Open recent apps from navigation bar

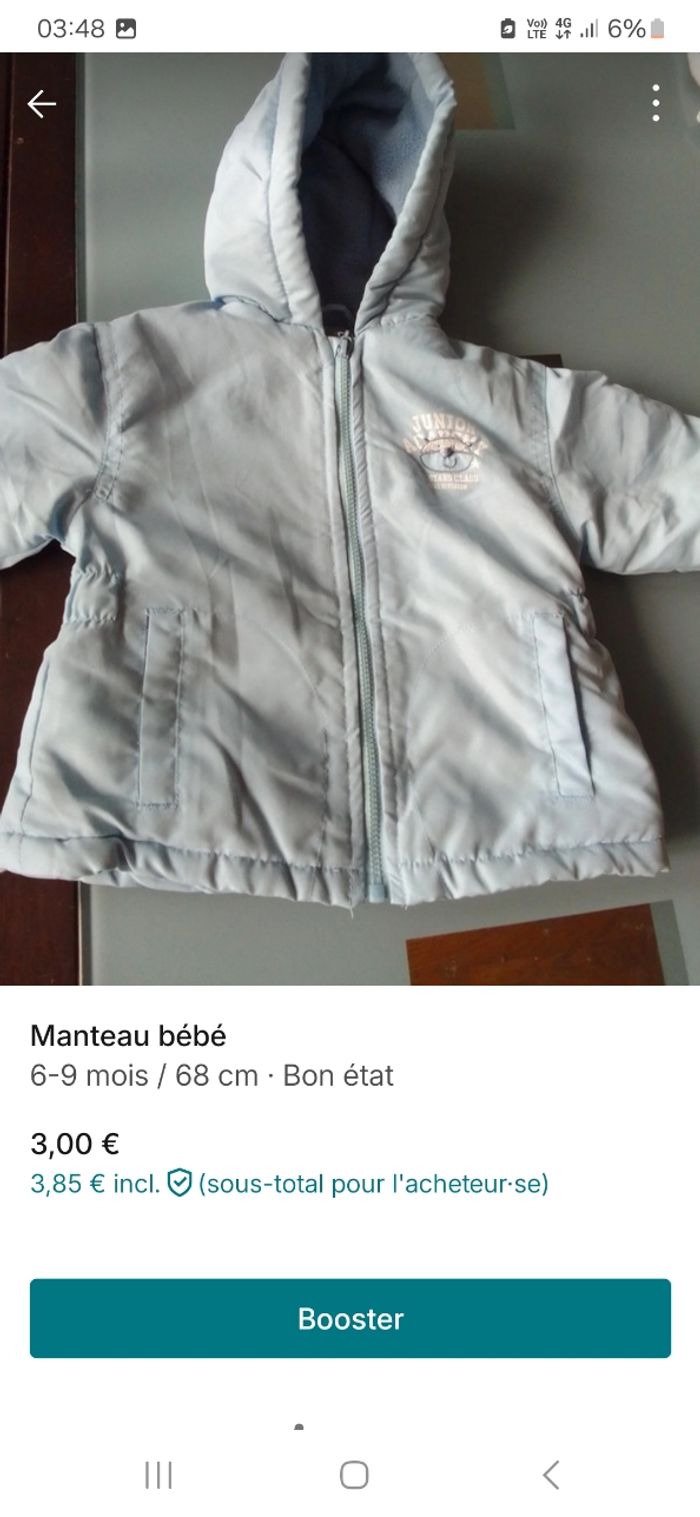click(158, 1474)
